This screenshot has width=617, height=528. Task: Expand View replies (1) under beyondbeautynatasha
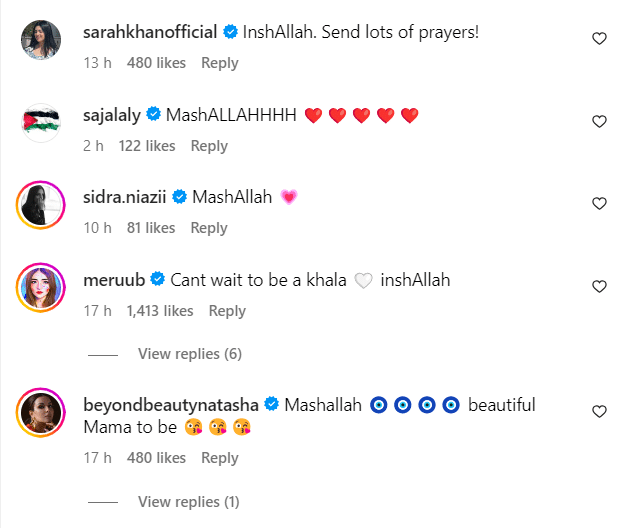pyautogui.click(x=188, y=501)
